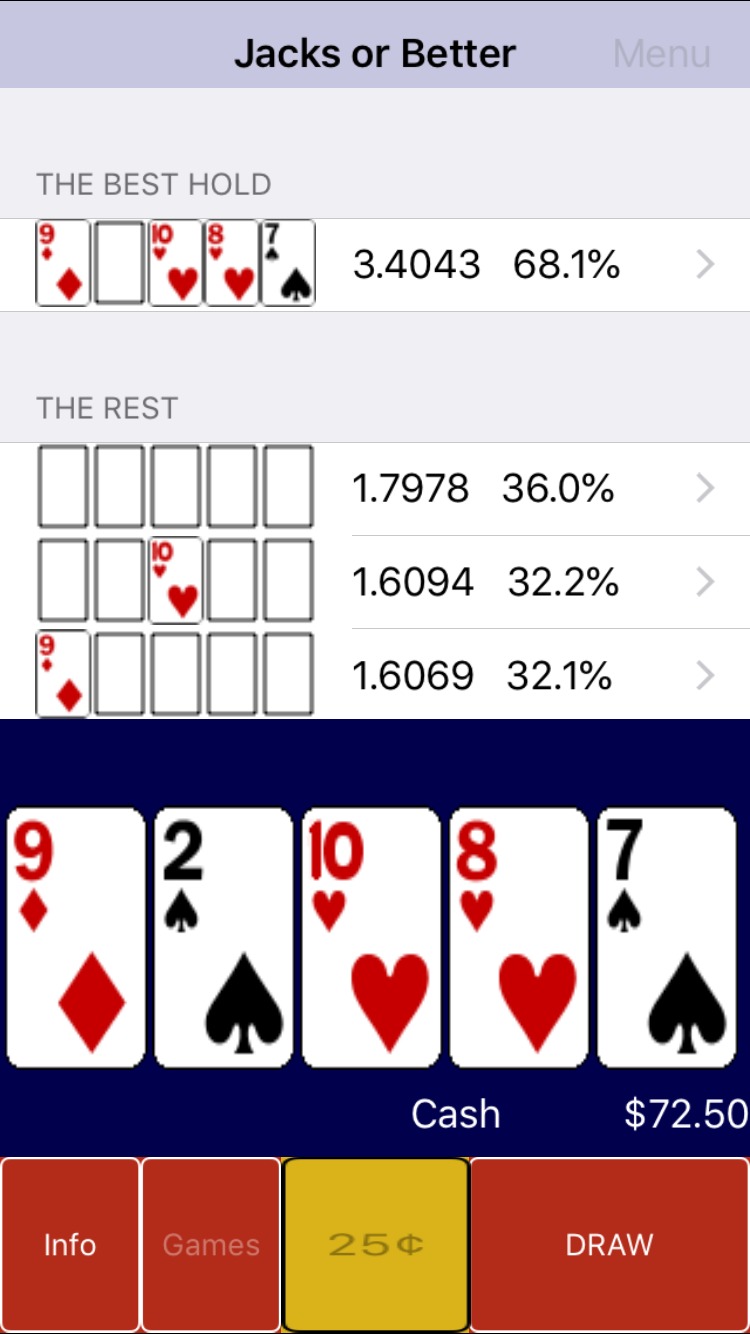Tap DRAW to draw new cards
Screen dimensions: 750x1334
tap(609, 1244)
